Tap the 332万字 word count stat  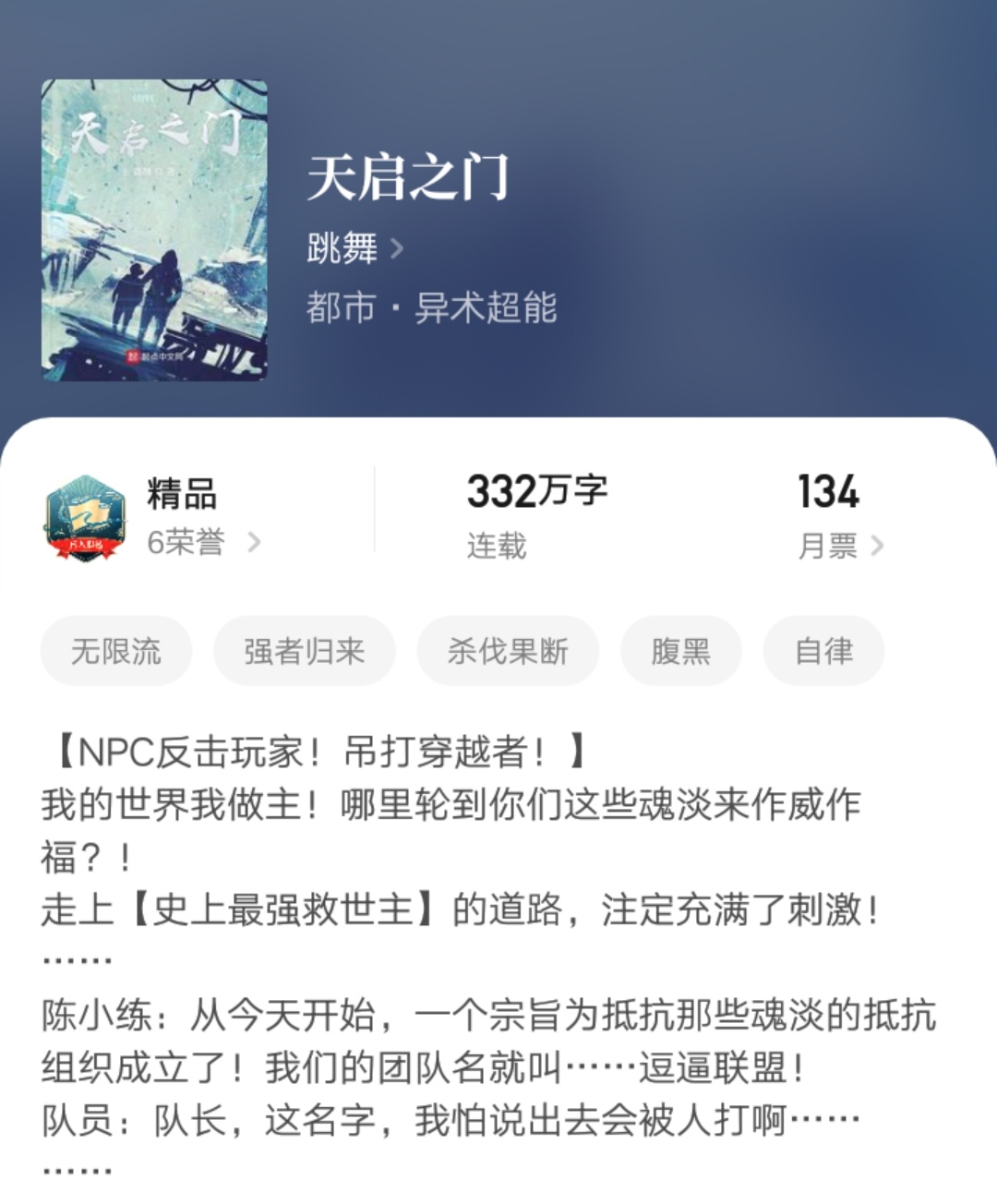pyautogui.click(x=538, y=494)
